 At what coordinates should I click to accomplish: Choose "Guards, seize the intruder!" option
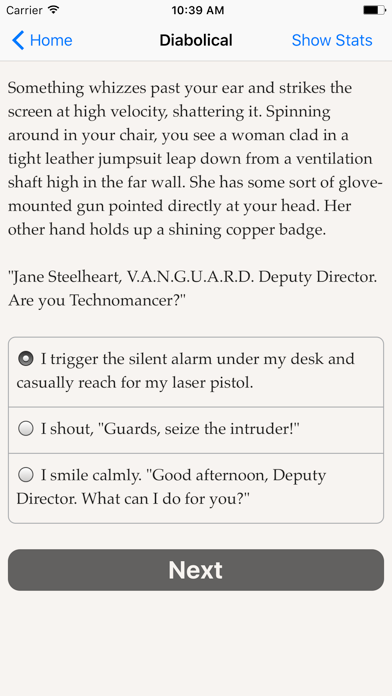pyautogui.click(x=196, y=430)
